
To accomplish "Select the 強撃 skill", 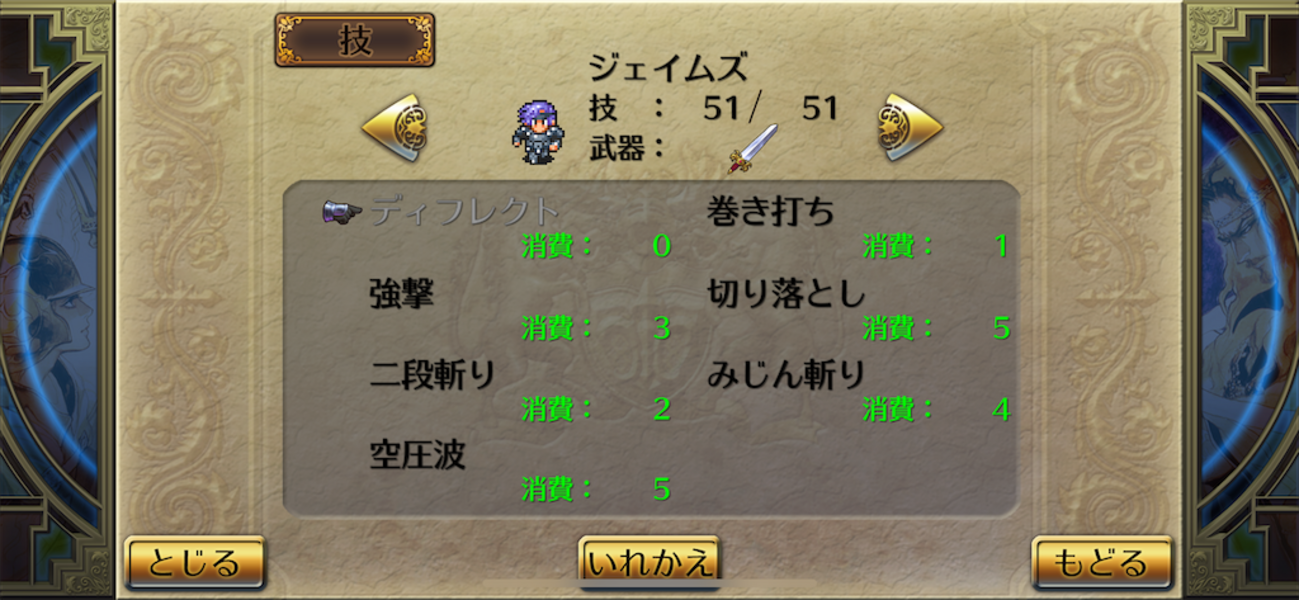I will (402, 294).
